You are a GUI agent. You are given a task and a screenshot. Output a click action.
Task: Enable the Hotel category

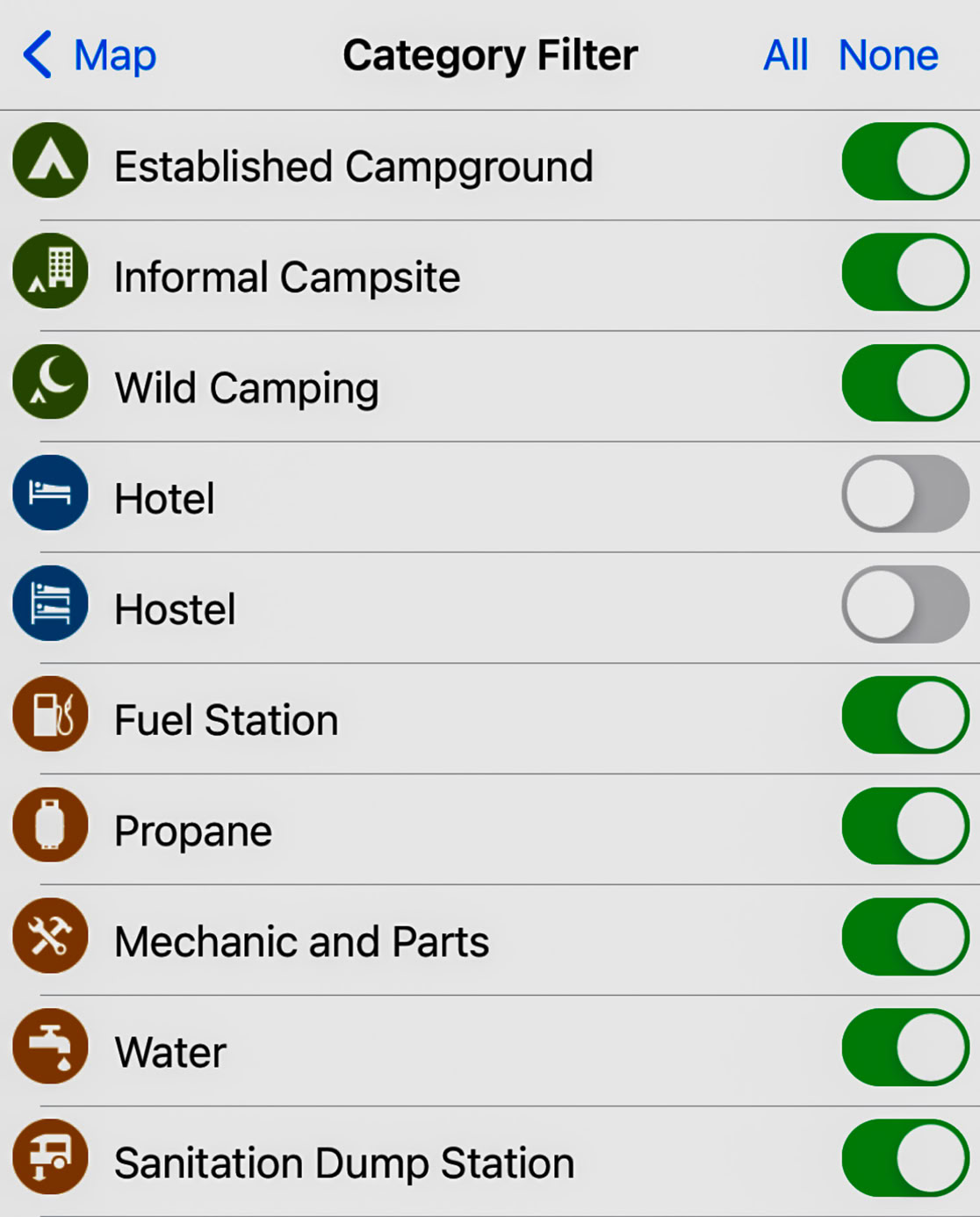coord(904,494)
